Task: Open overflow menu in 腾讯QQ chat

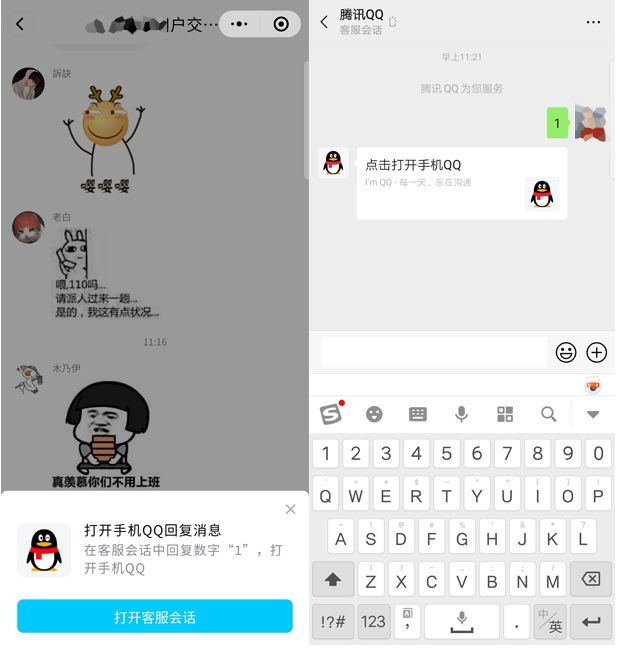Action: [x=594, y=22]
